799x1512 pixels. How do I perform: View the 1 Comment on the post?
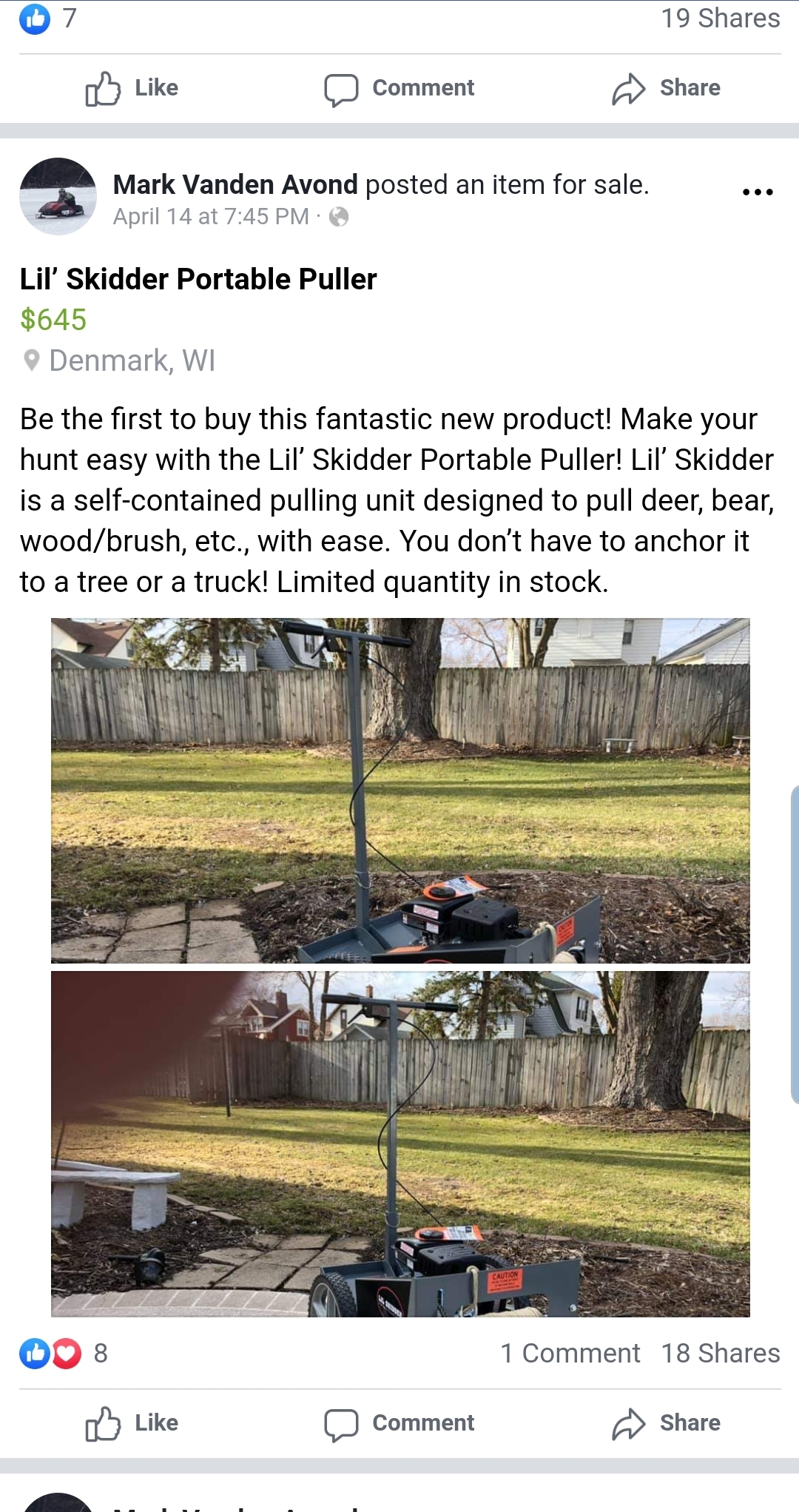point(570,1353)
